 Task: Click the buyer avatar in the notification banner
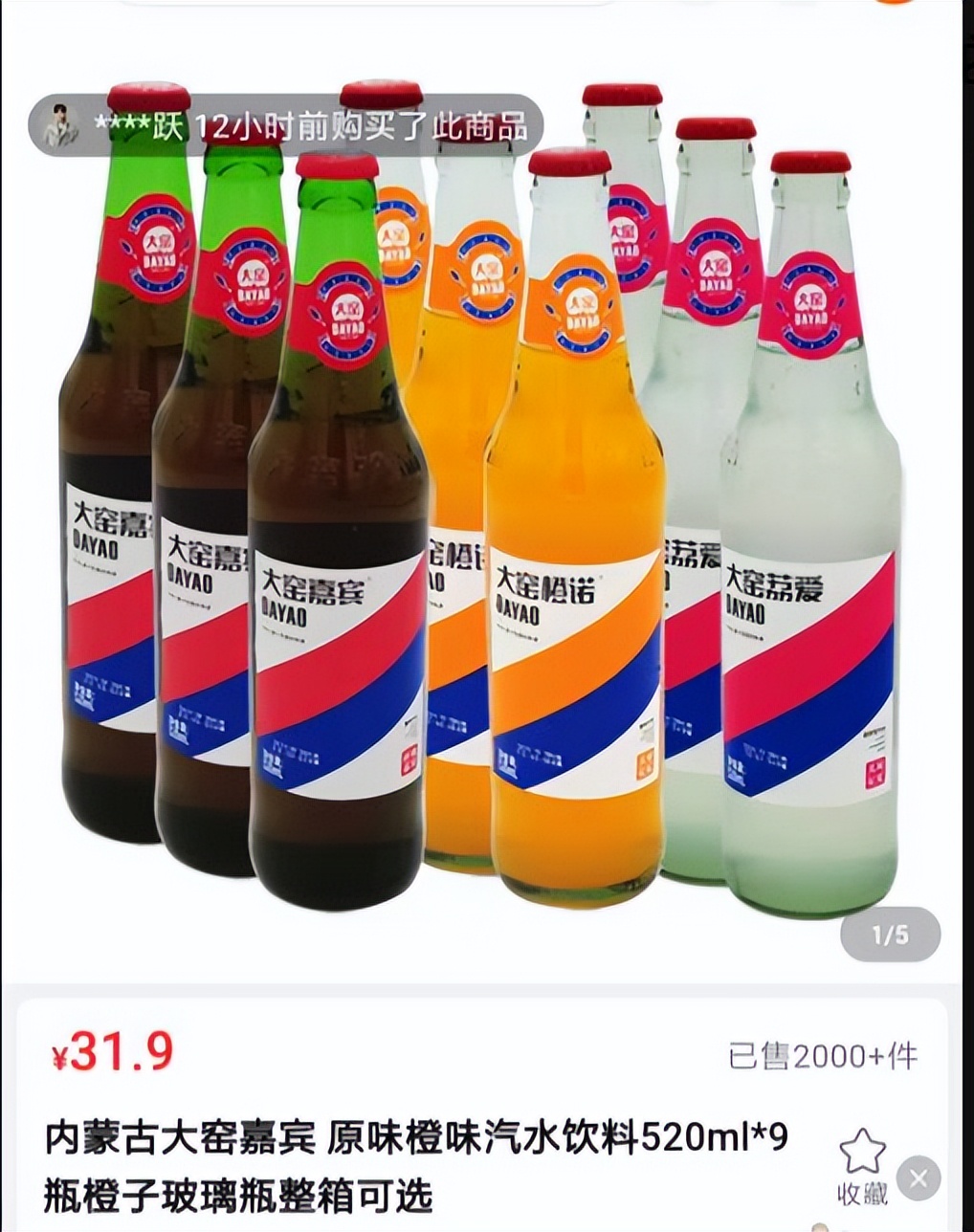(59, 123)
